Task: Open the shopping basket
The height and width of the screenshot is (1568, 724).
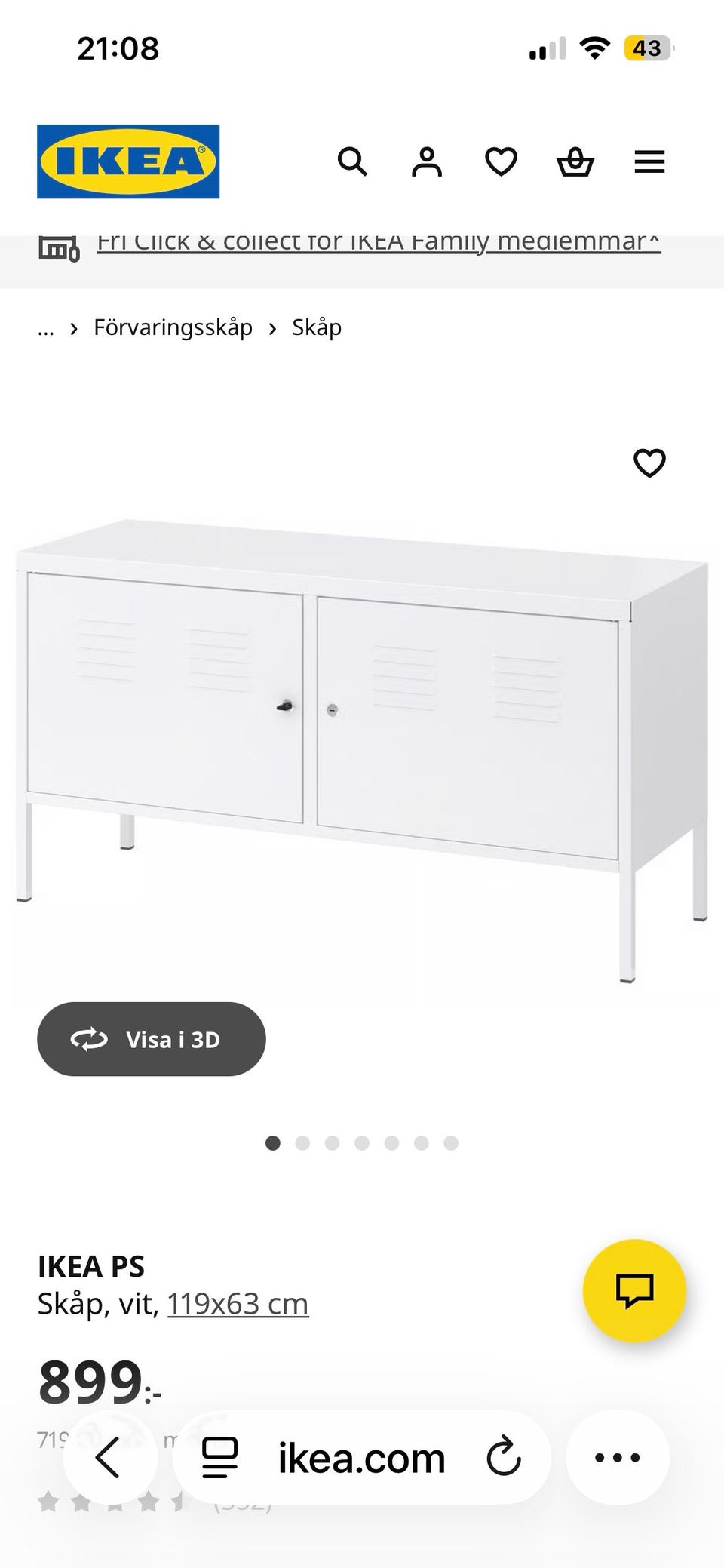Action: point(575,161)
